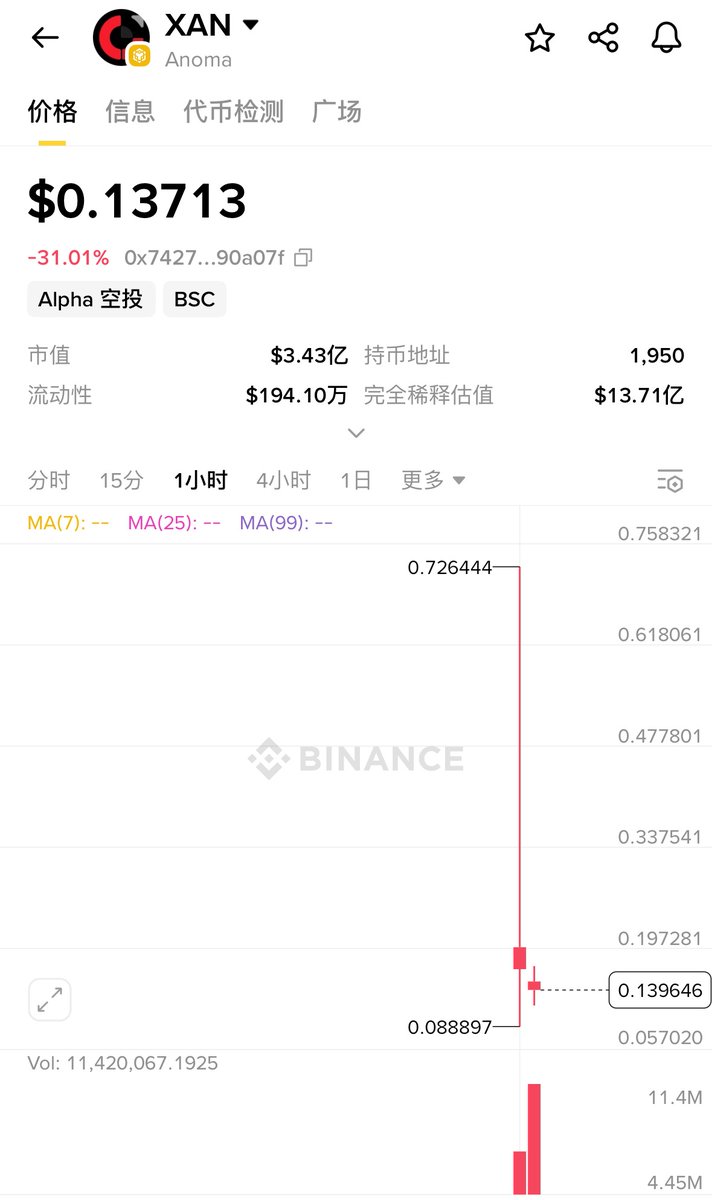Screen dimensions: 712x1200
Task: Open price alerts bell
Action: pyautogui.click(x=666, y=38)
